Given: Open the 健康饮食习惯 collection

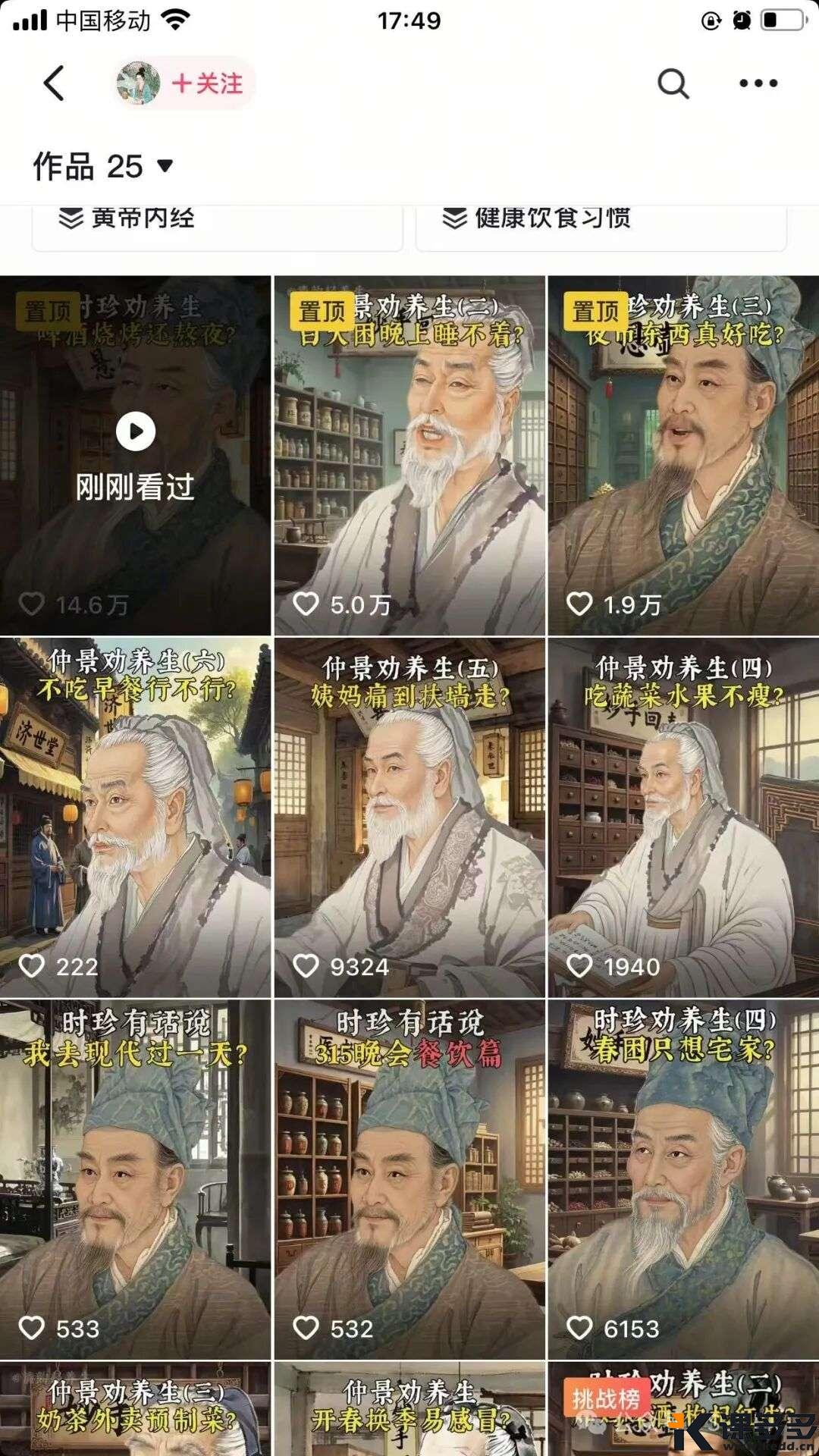Looking at the screenshot, I should 601,222.
